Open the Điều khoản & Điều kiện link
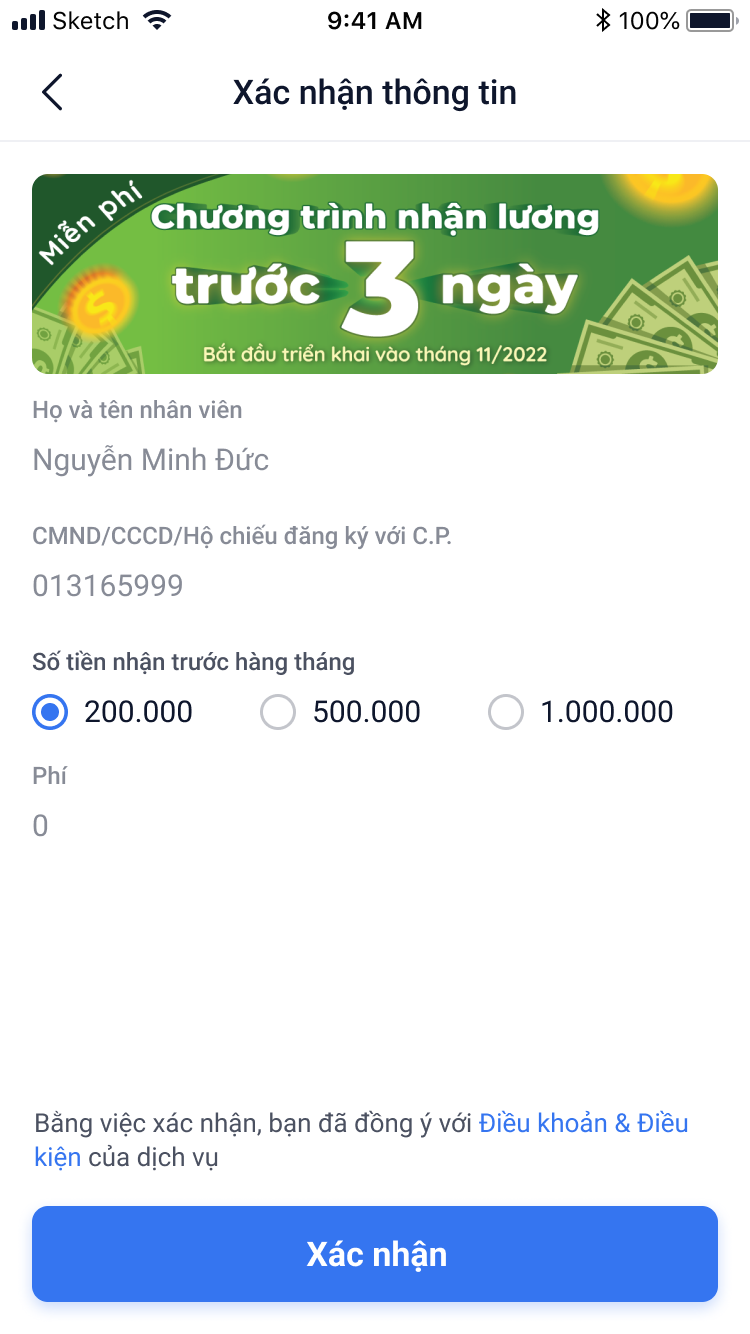 click(x=583, y=1123)
